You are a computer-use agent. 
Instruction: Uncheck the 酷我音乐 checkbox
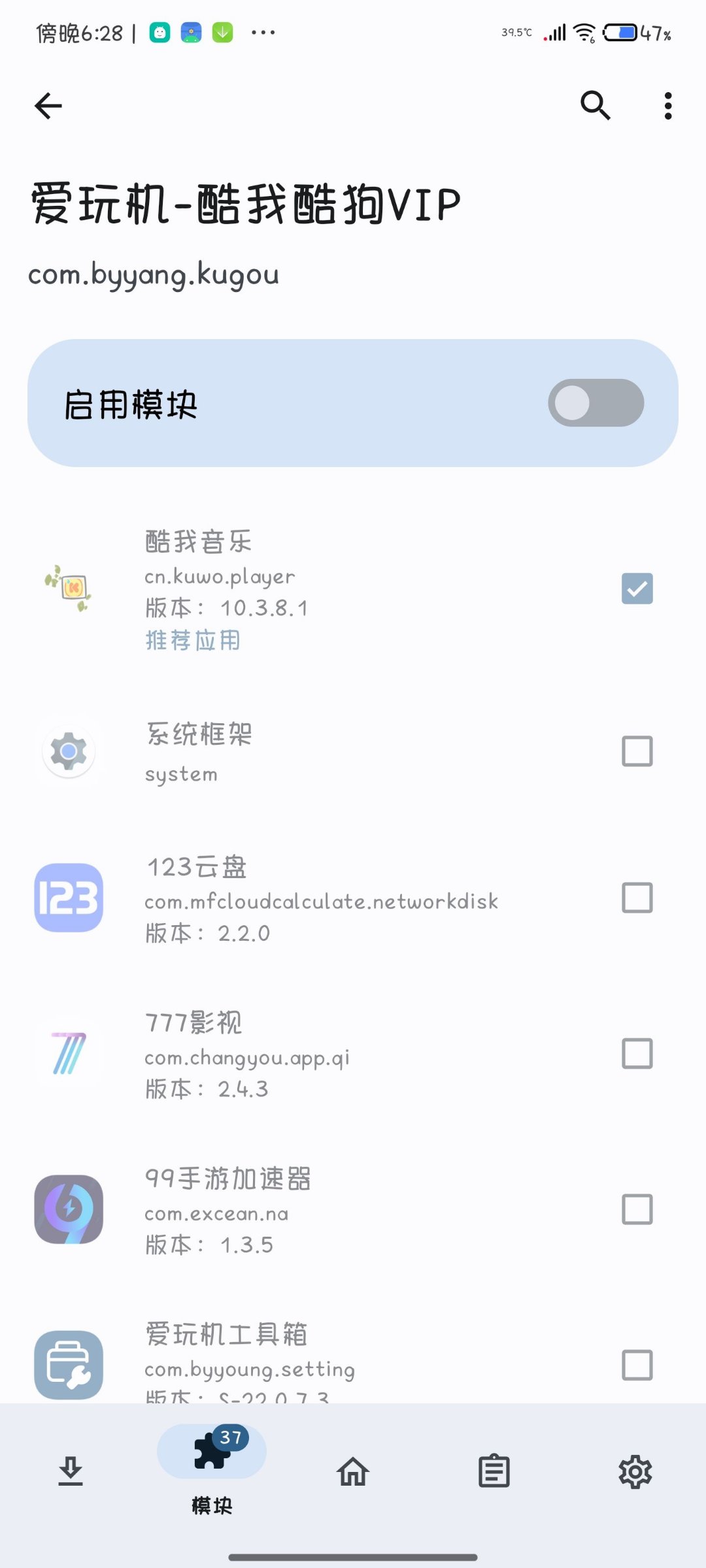pos(636,589)
